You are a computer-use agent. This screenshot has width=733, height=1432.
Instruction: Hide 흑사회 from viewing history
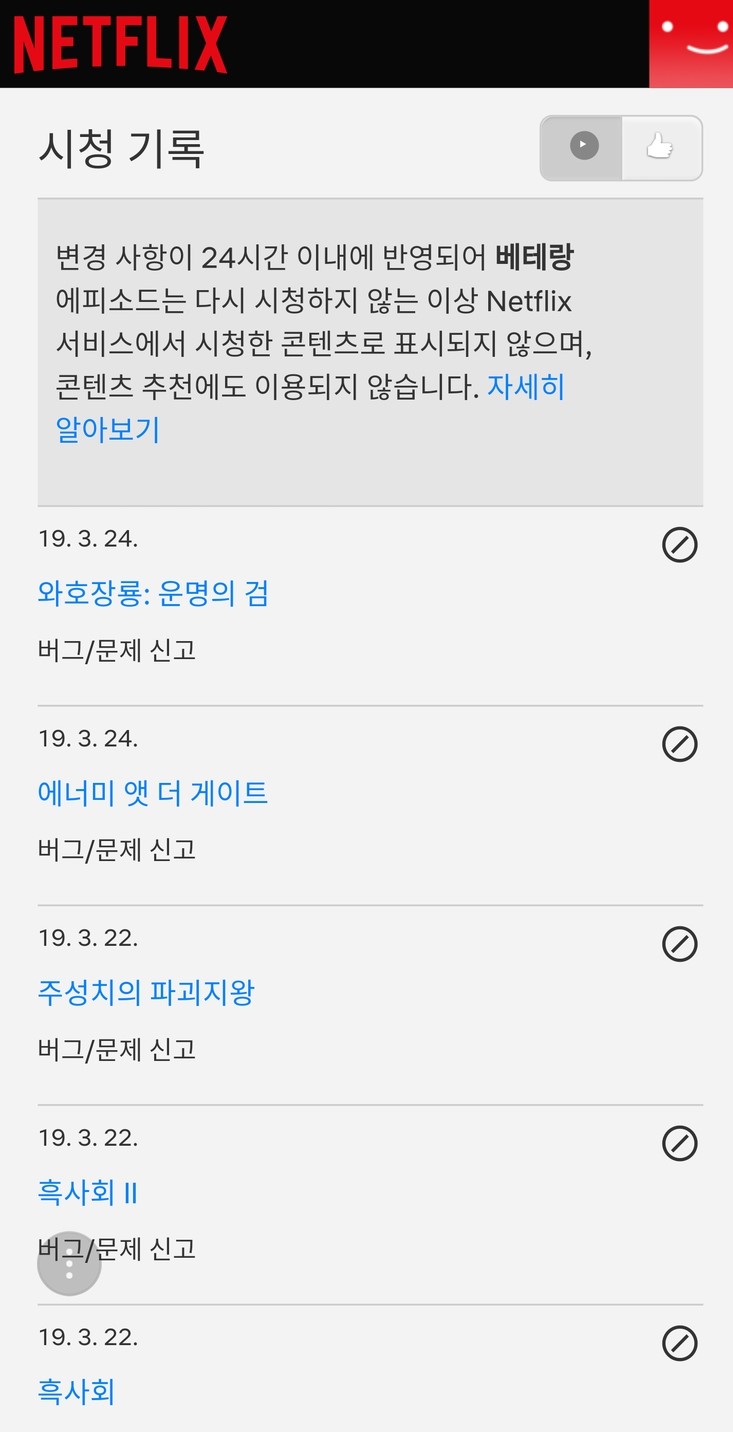[x=680, y=1343]
